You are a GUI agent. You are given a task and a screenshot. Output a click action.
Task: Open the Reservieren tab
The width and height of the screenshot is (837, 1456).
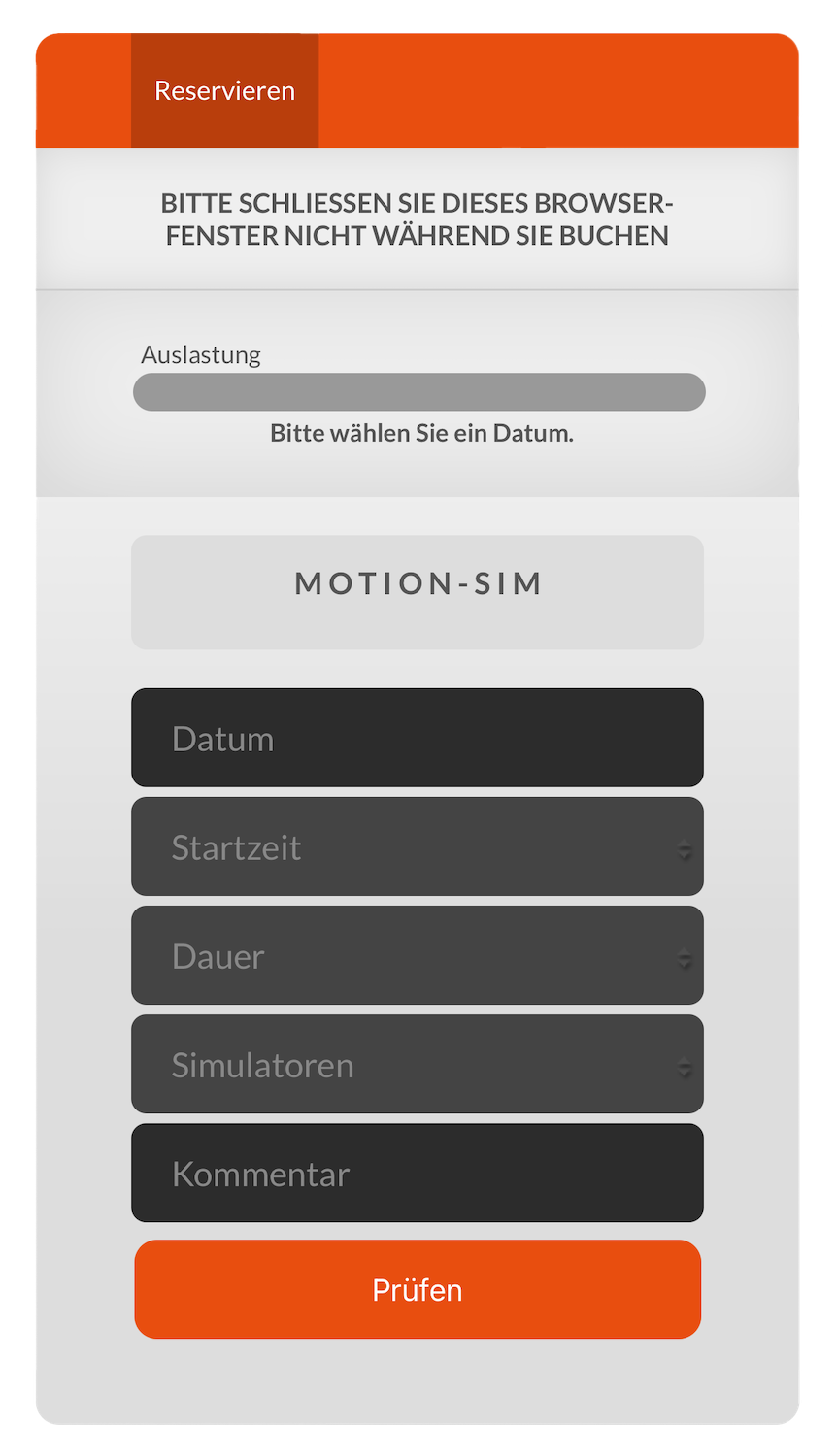[224, 90]
